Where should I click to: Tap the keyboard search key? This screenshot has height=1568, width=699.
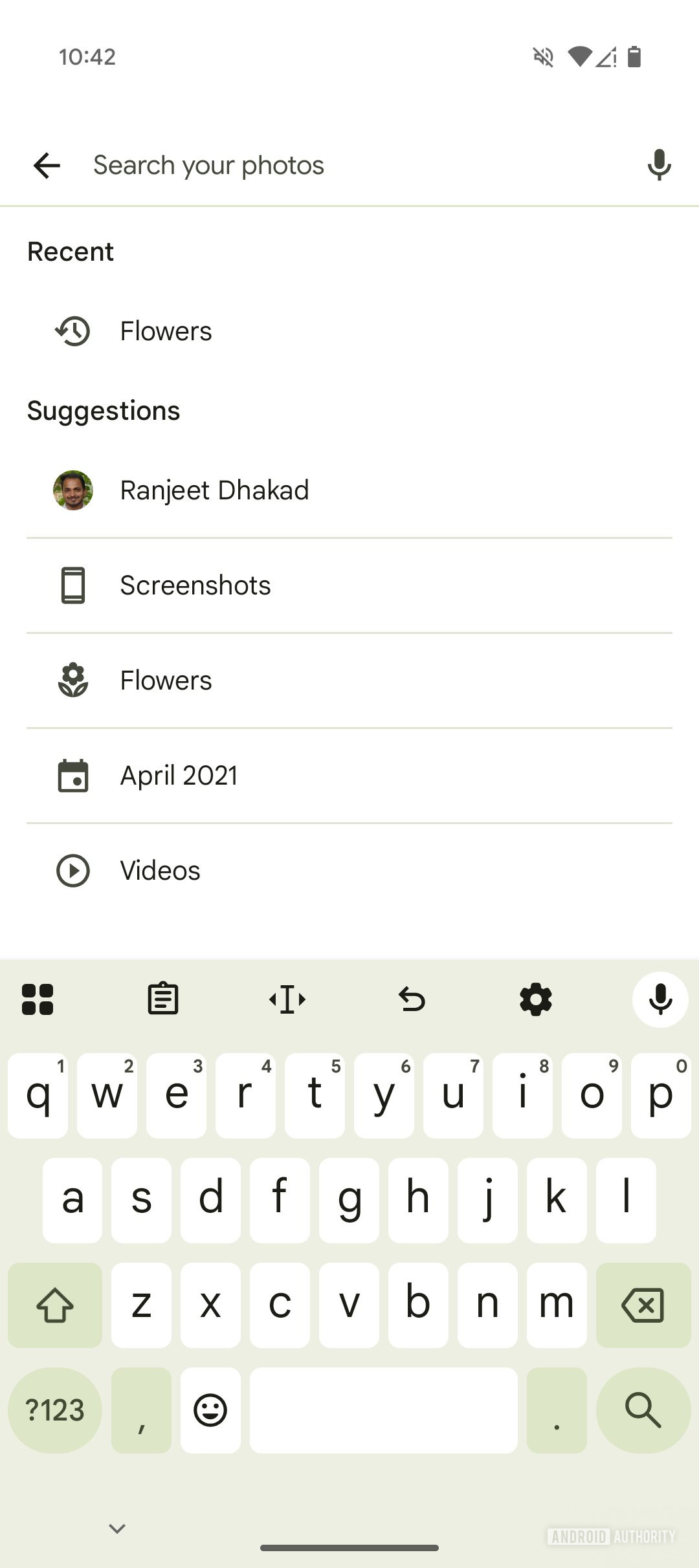pos(643,1410)
